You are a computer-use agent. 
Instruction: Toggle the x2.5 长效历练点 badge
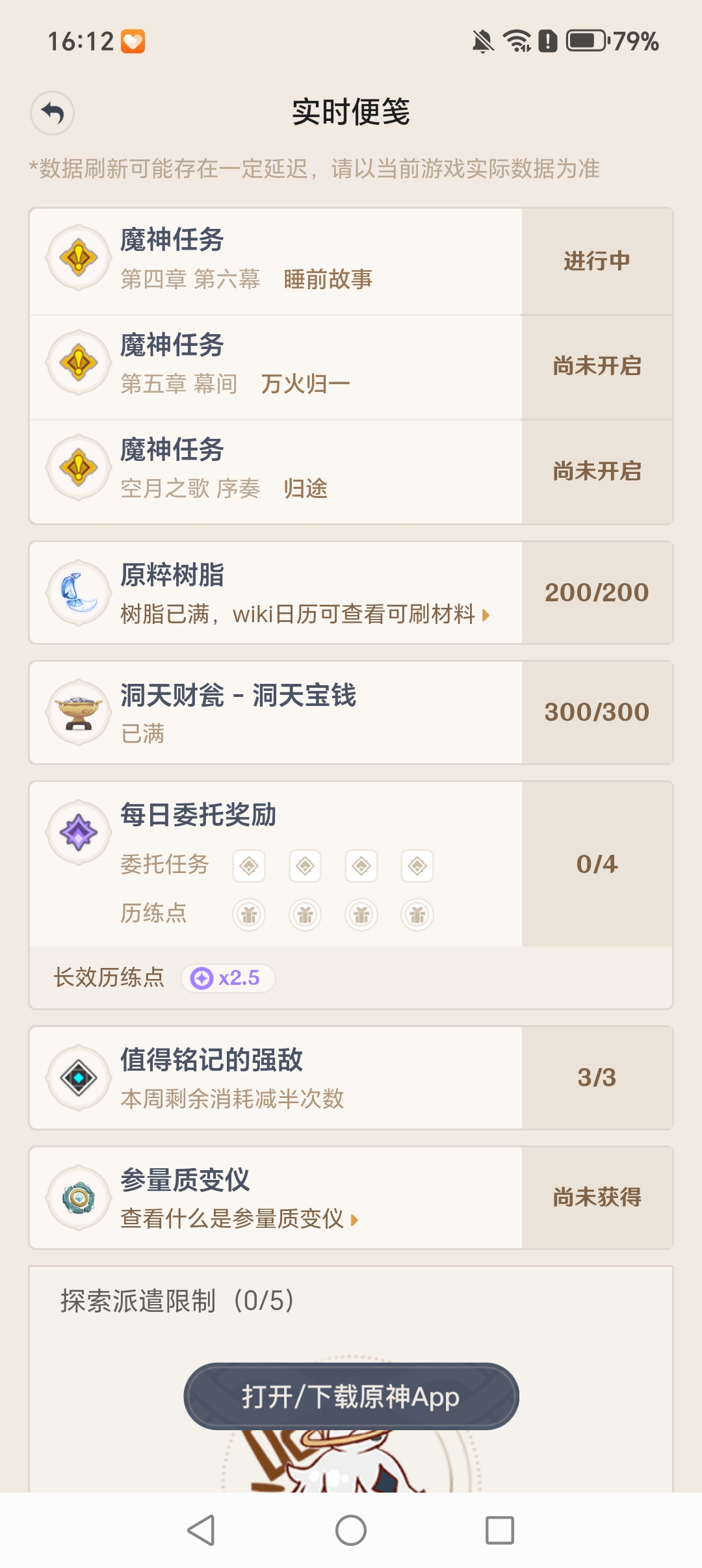pyautogui.click(x=228, y=977)
